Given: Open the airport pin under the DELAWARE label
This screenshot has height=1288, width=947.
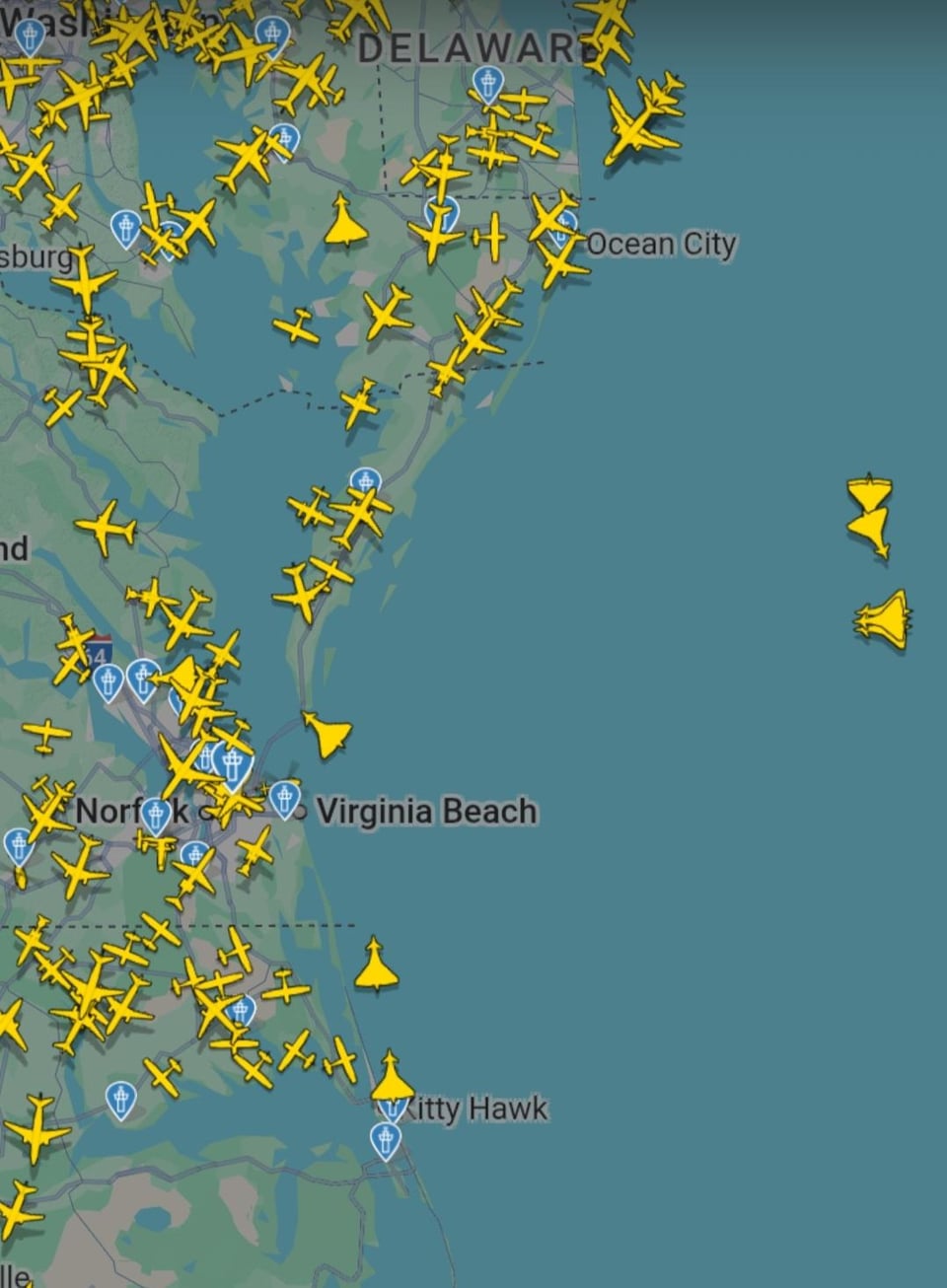Looking at the screenshot, I should coord(487,86).
